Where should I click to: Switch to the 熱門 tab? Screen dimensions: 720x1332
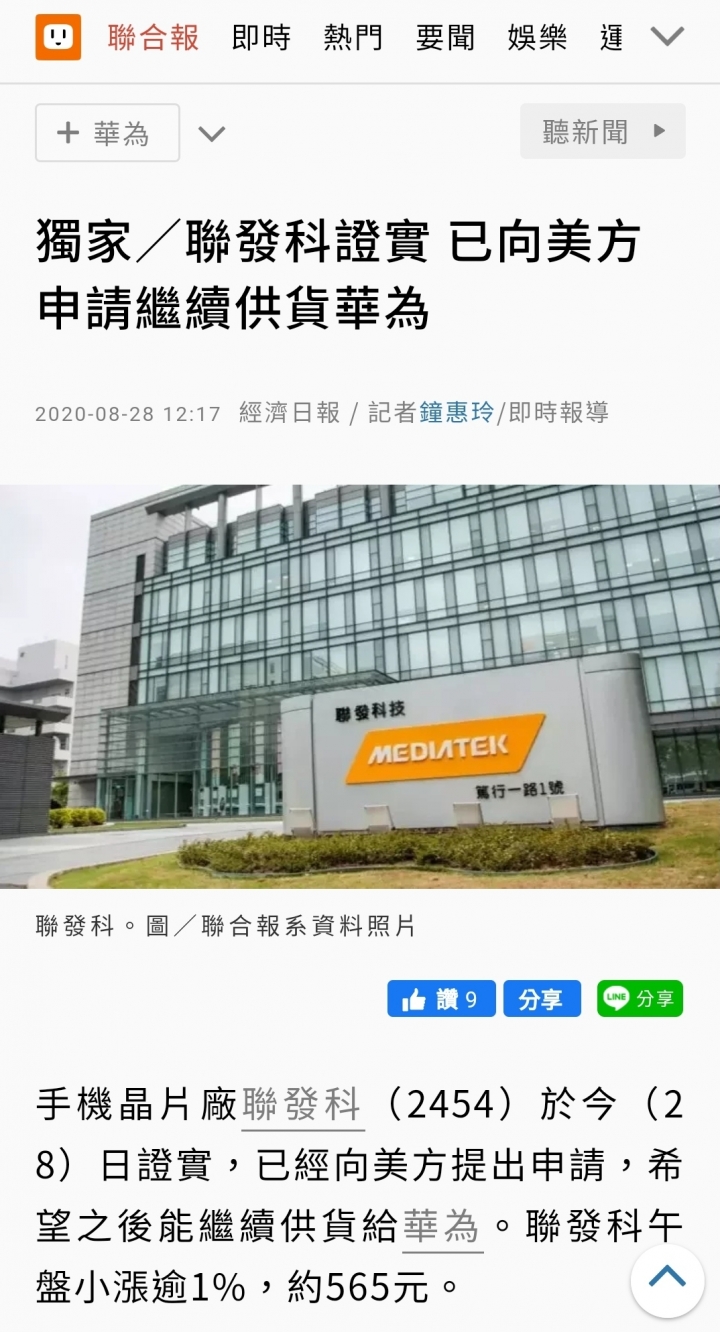(x=353, y=39)
